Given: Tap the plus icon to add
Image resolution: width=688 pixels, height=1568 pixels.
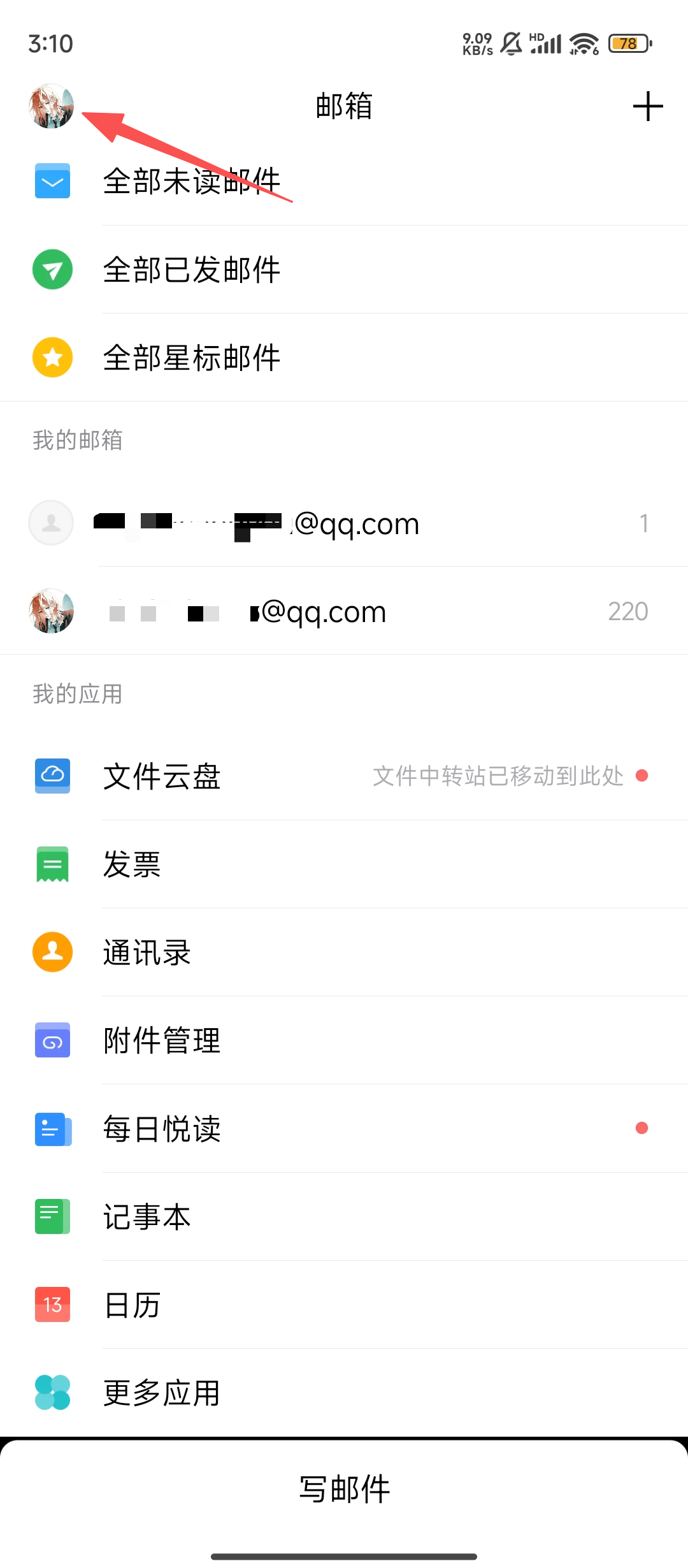Looking at the screenshot, I should coord(647,106).
